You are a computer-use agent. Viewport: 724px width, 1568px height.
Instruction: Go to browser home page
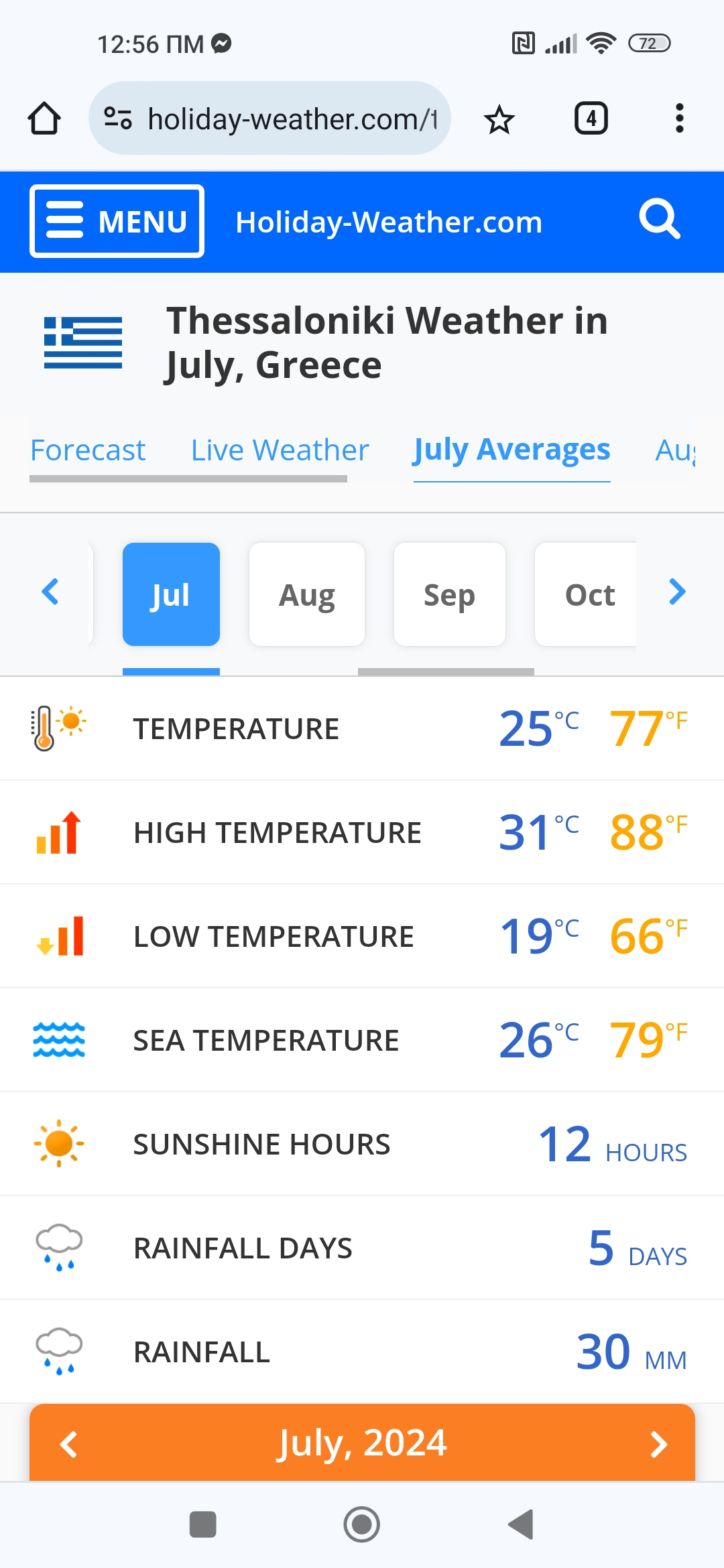tap(44, 119)
